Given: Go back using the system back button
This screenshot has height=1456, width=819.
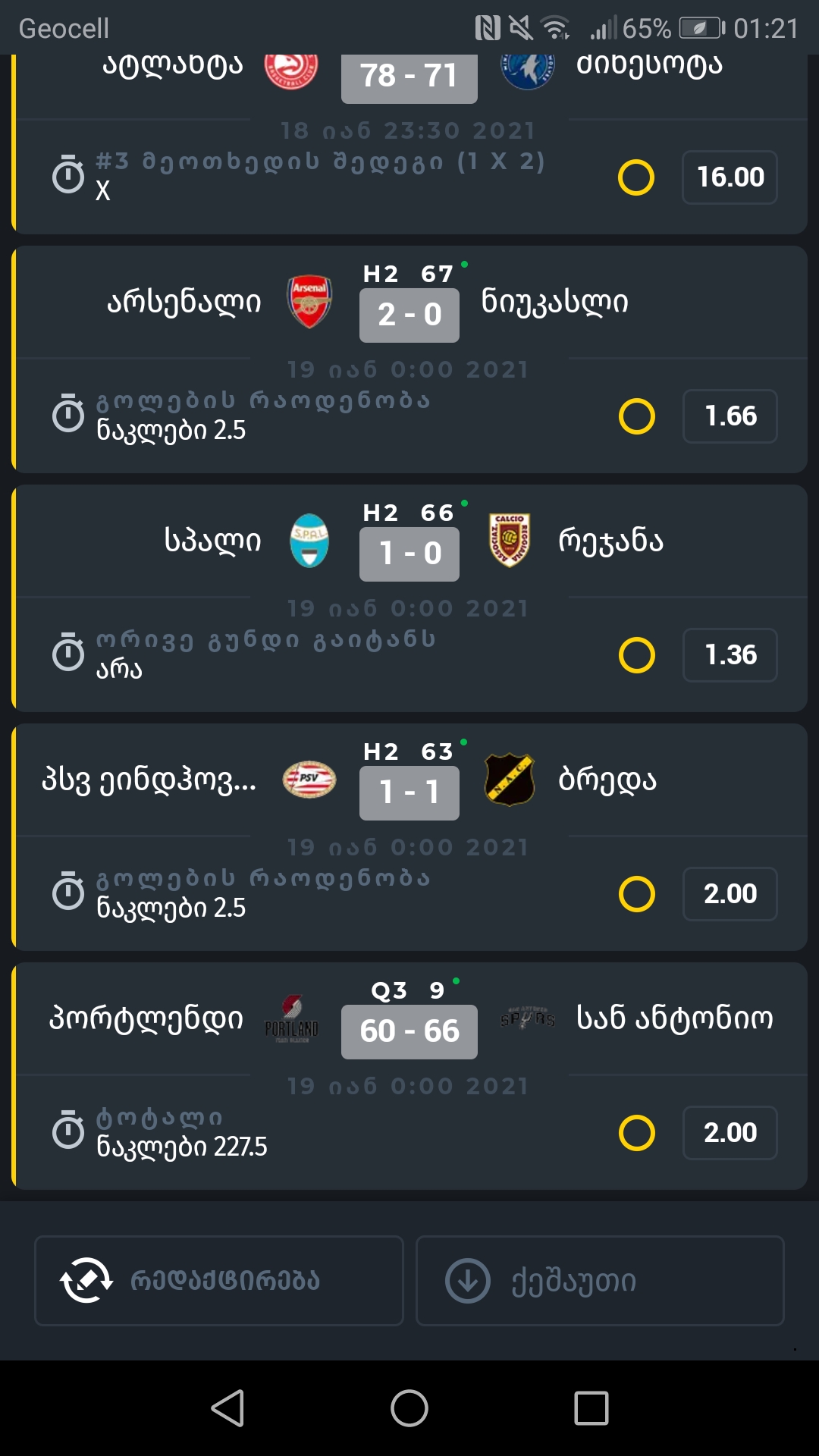Looking at the screenshot, I should point(227,1408).
